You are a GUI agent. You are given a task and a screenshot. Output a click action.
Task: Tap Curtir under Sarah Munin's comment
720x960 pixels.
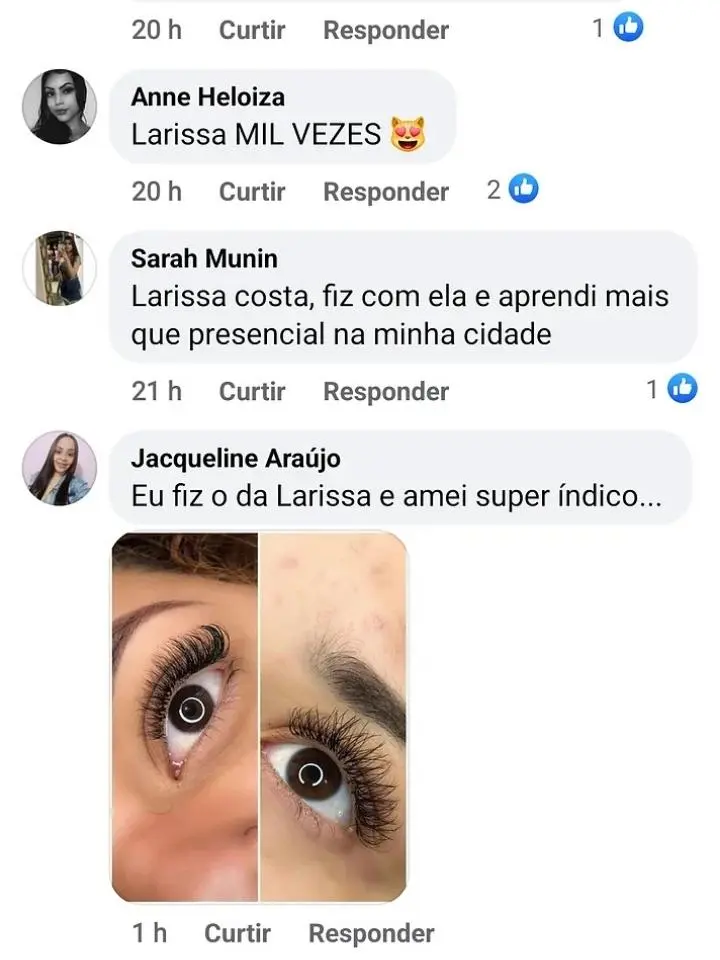tap(252, 391)
